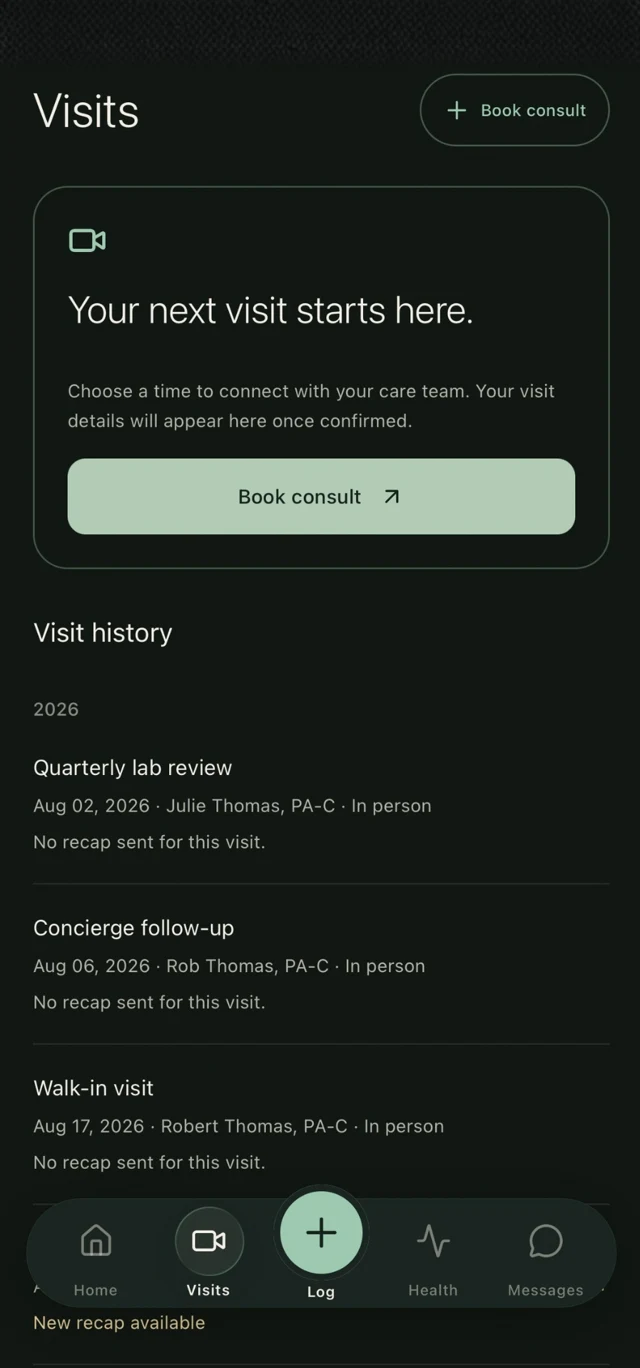Switch to the Health tab

click(x=433, y=1258)
